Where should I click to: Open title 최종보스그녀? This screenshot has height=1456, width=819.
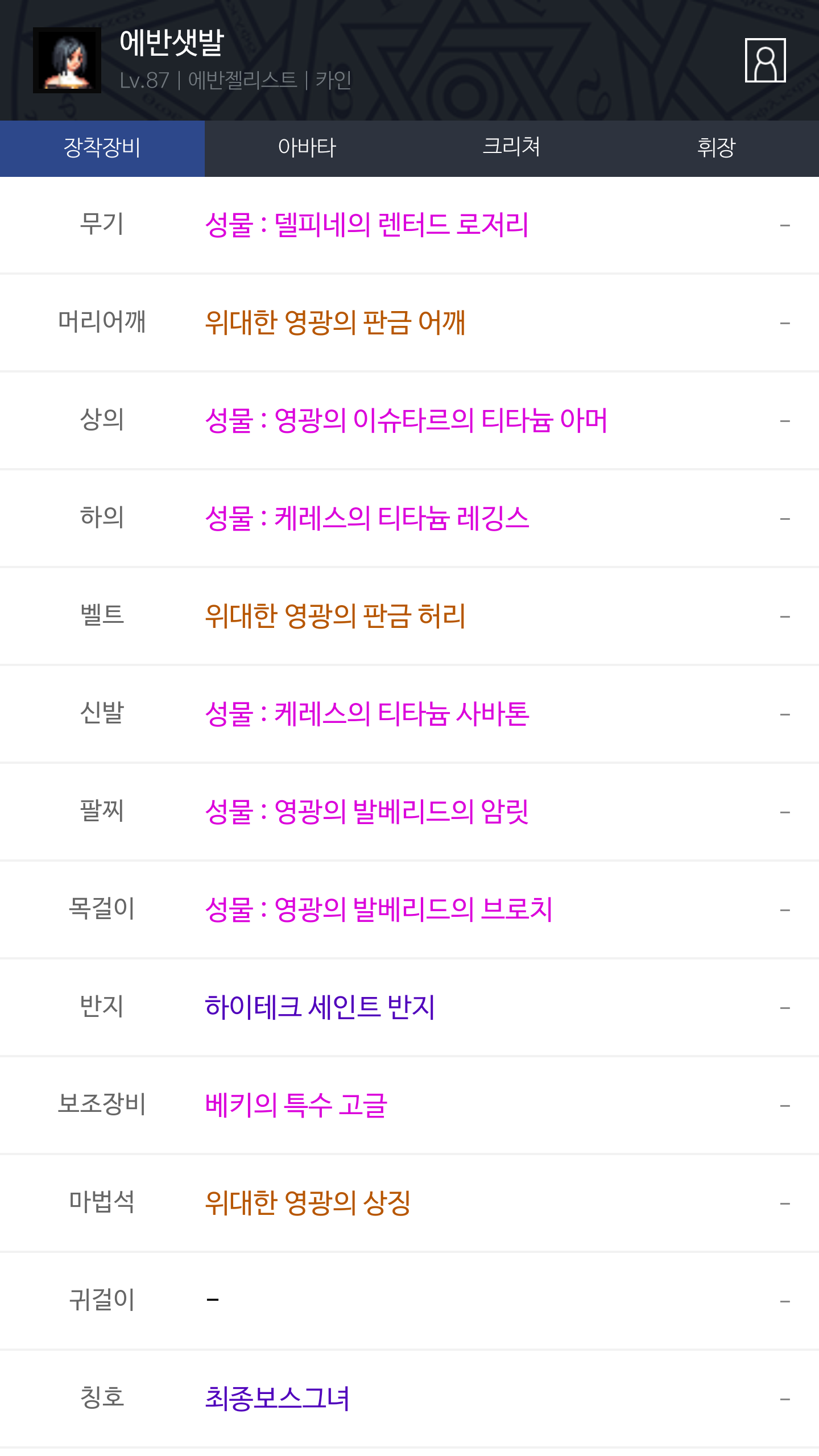click(277, 1399)
